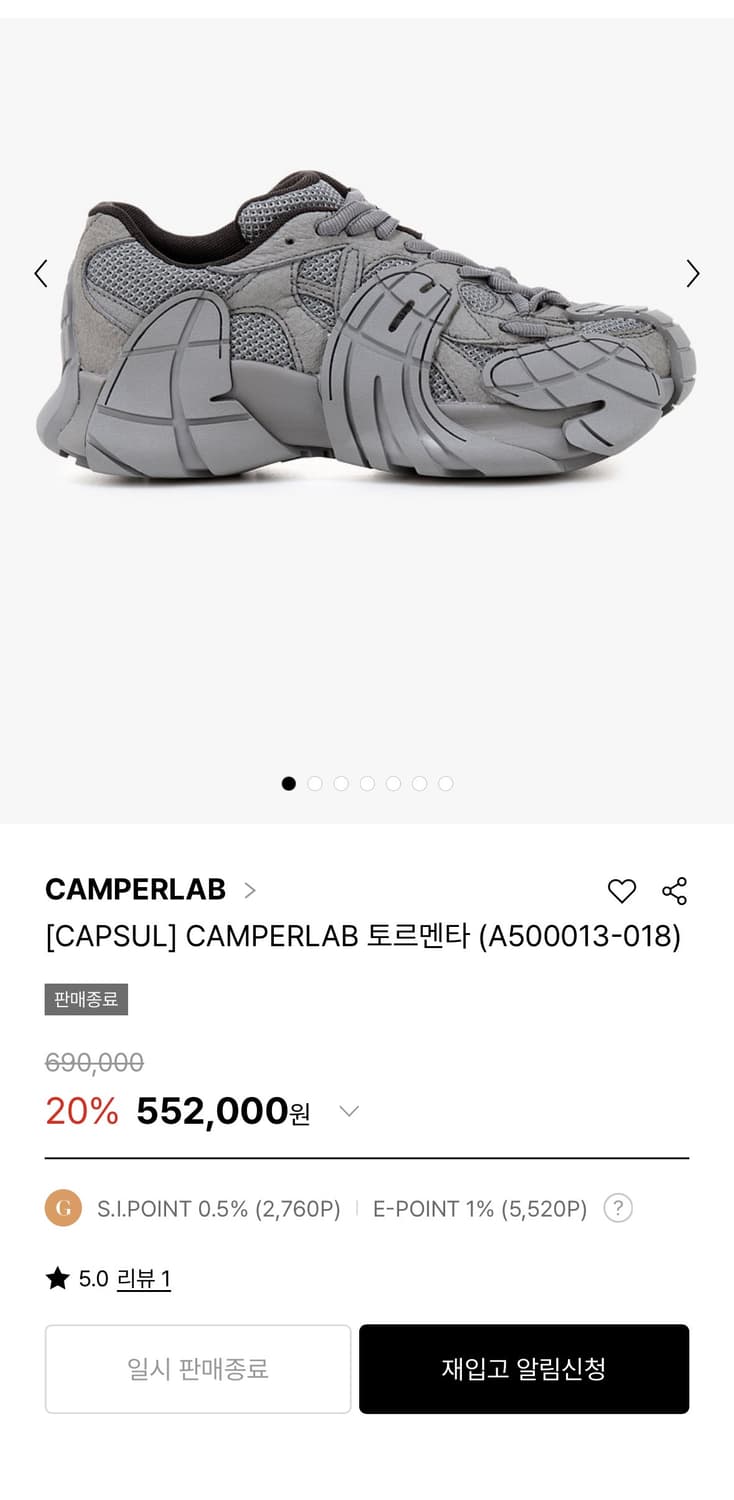This screenshot has height=1500, width=734.
Task: Open brand page via CAMPERLAB chevron
Action: tap(250, 890)
